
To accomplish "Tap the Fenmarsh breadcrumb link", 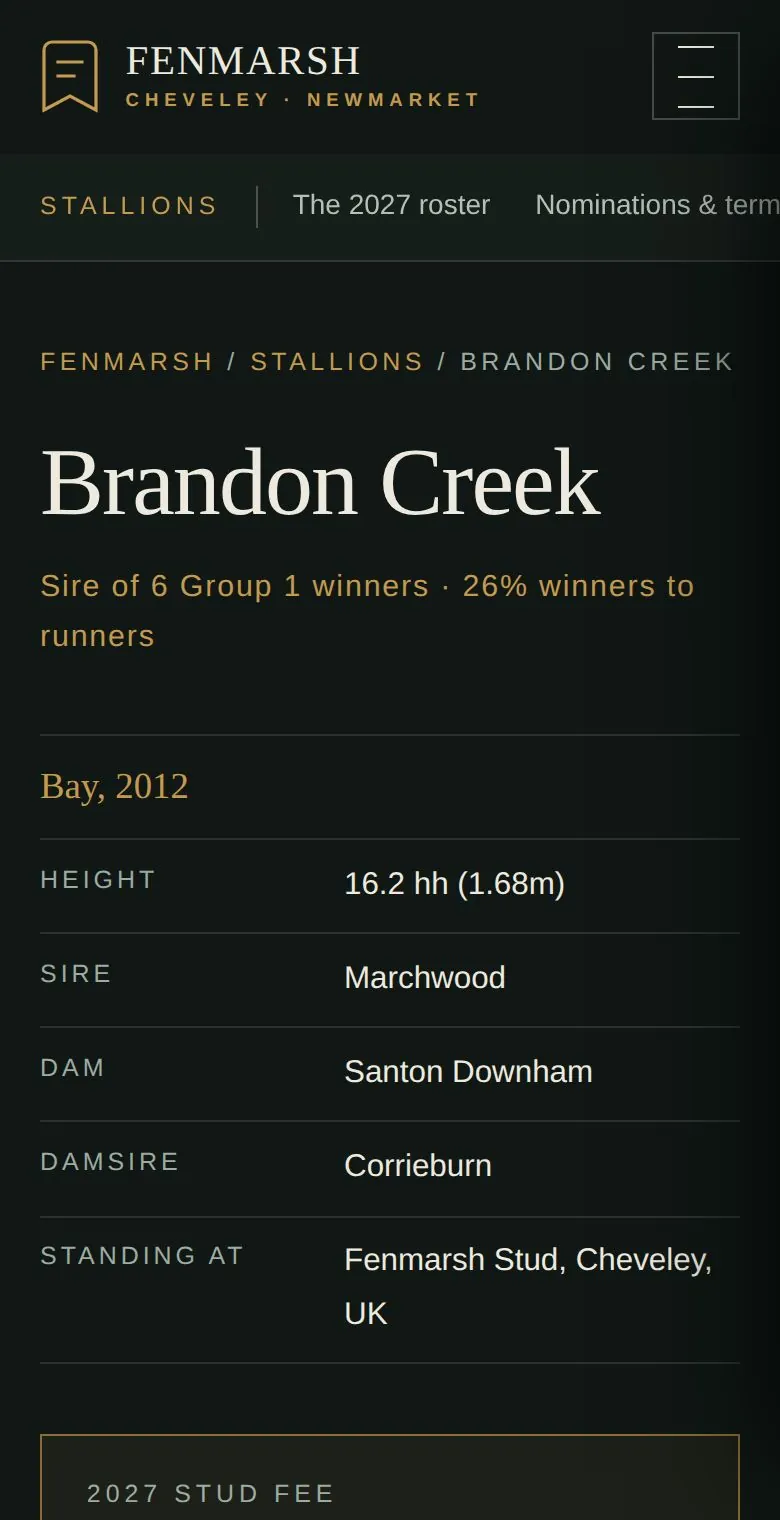I will (127, 361).
